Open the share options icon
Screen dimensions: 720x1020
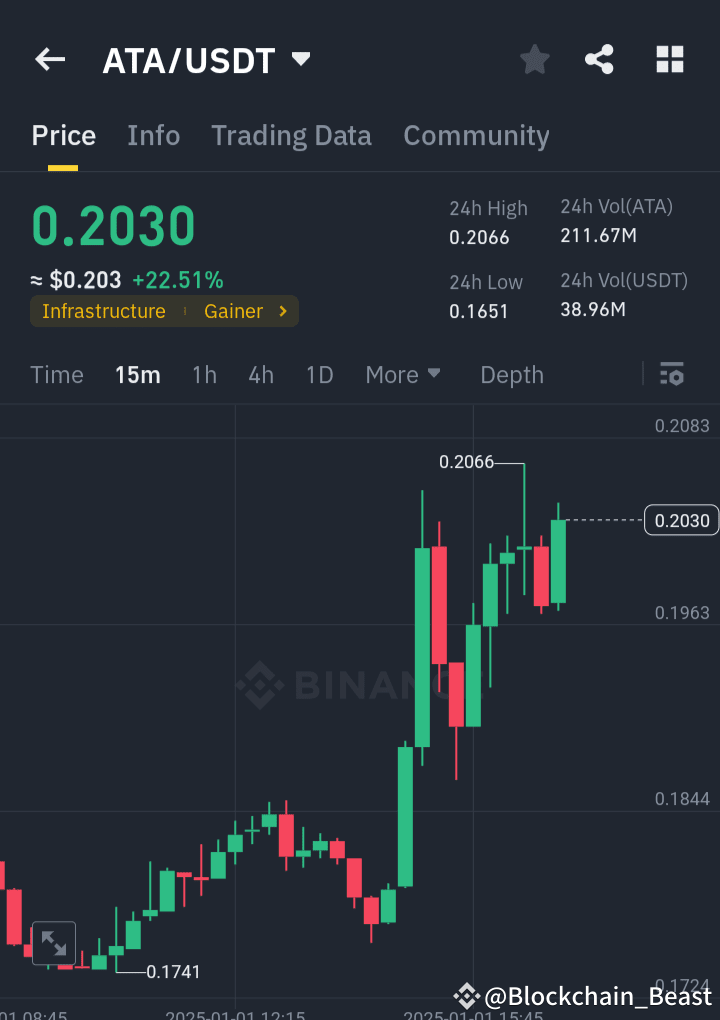(x=599, y=59)
